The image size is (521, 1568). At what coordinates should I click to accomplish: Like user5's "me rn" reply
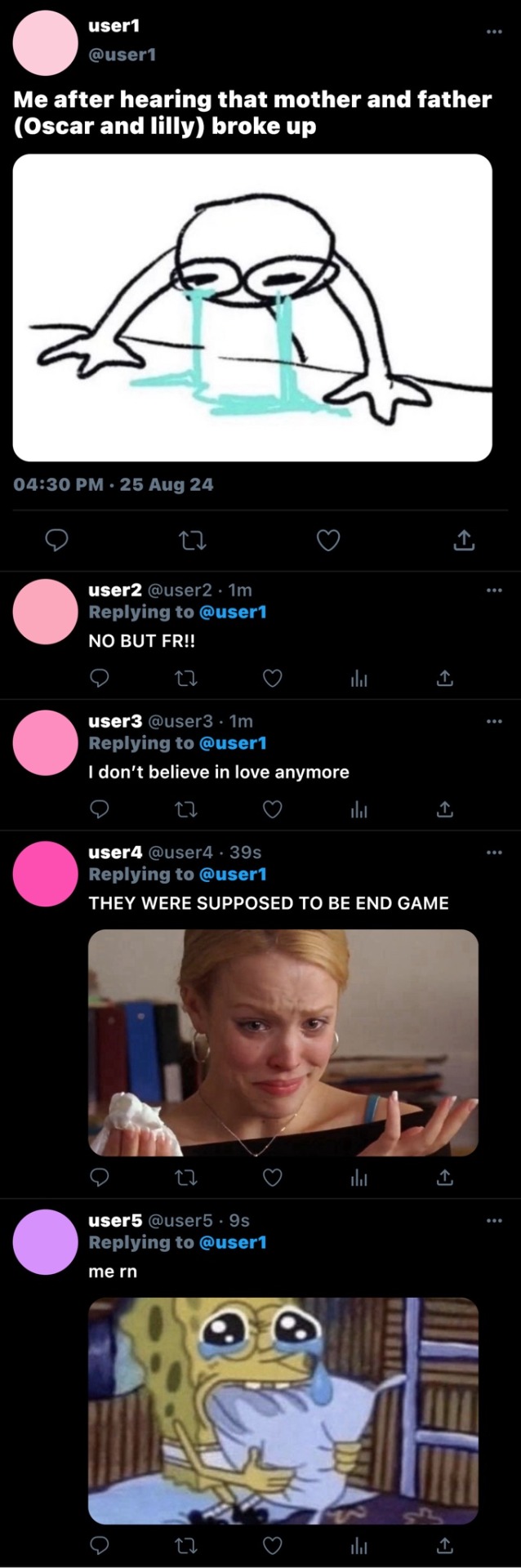point(273,1545)
